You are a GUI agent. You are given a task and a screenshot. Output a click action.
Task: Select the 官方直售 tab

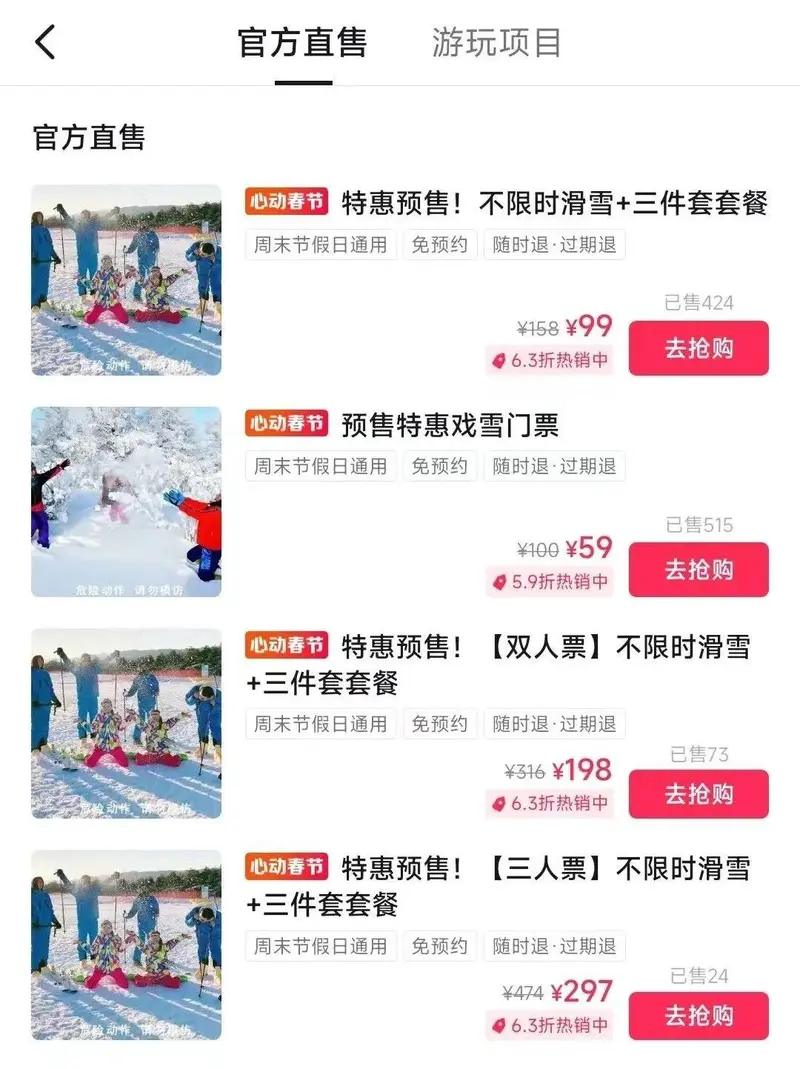pyautogui.click(x=302, y=43)
